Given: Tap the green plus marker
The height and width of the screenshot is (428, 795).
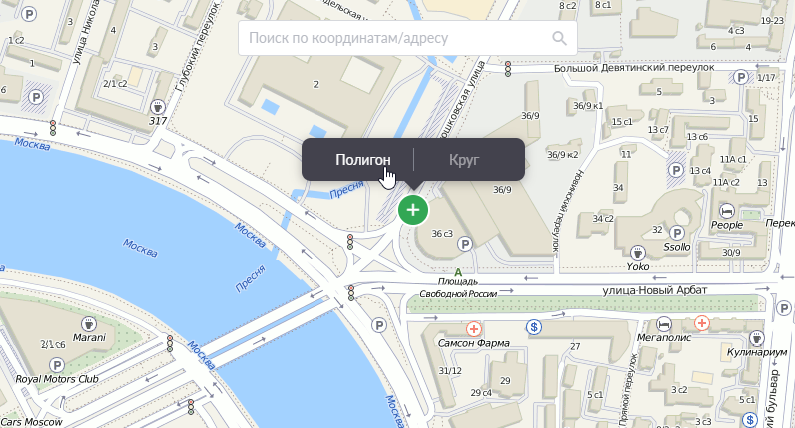Looking at the screenshot, I should pos(413,210).
